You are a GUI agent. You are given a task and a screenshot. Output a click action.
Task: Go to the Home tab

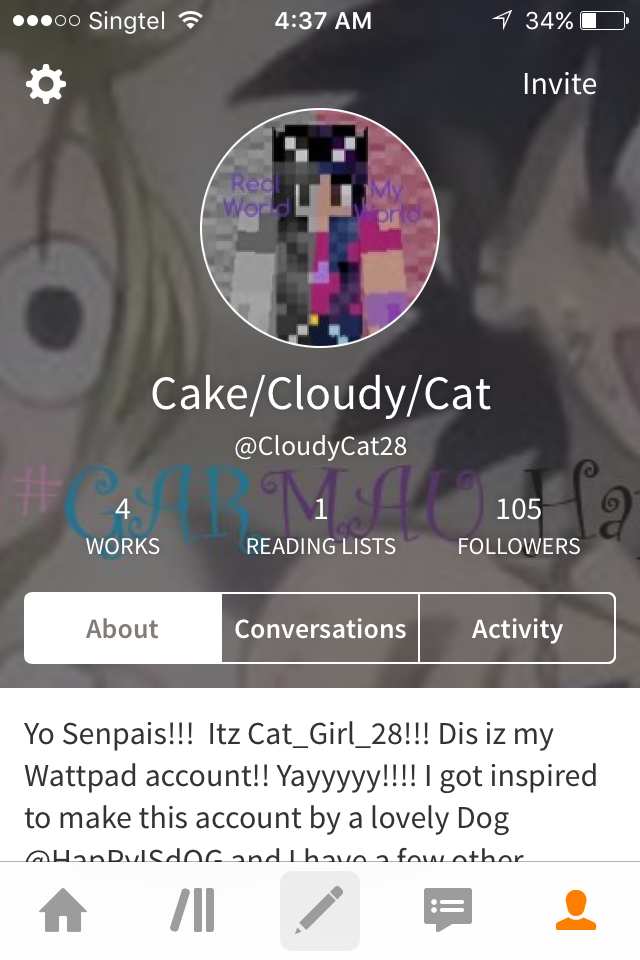tap(63, 910)
